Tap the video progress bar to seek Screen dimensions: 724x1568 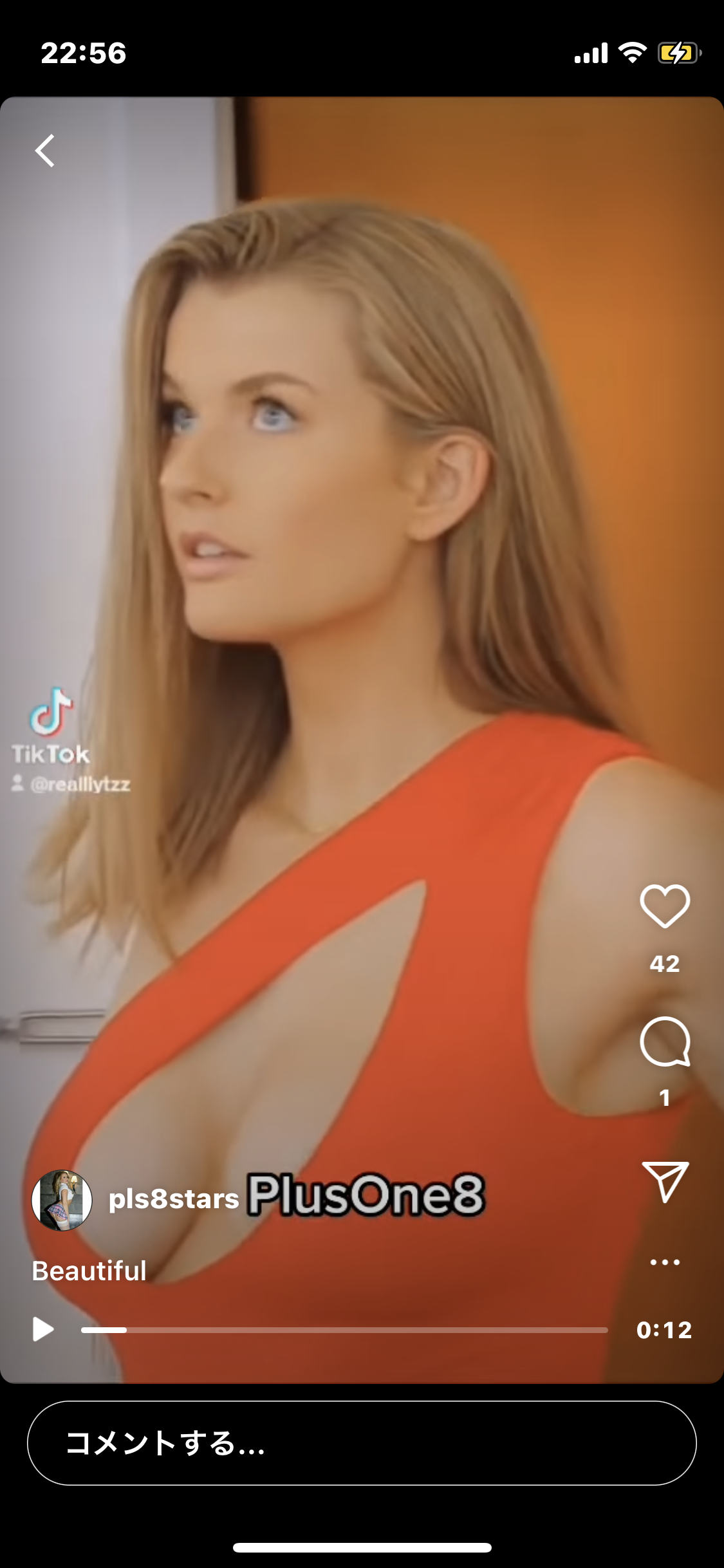click(344, 1330)
